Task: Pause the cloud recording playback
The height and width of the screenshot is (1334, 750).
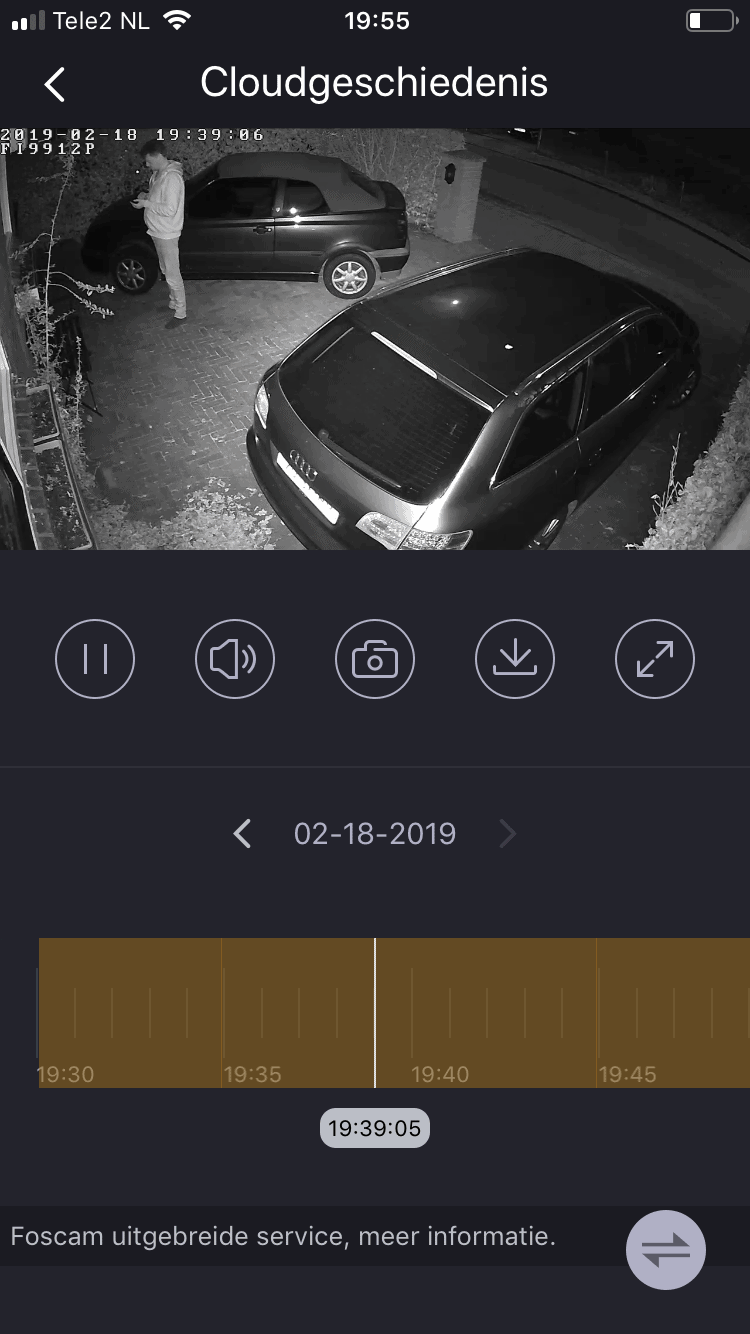Action: (x=95, y=659)
